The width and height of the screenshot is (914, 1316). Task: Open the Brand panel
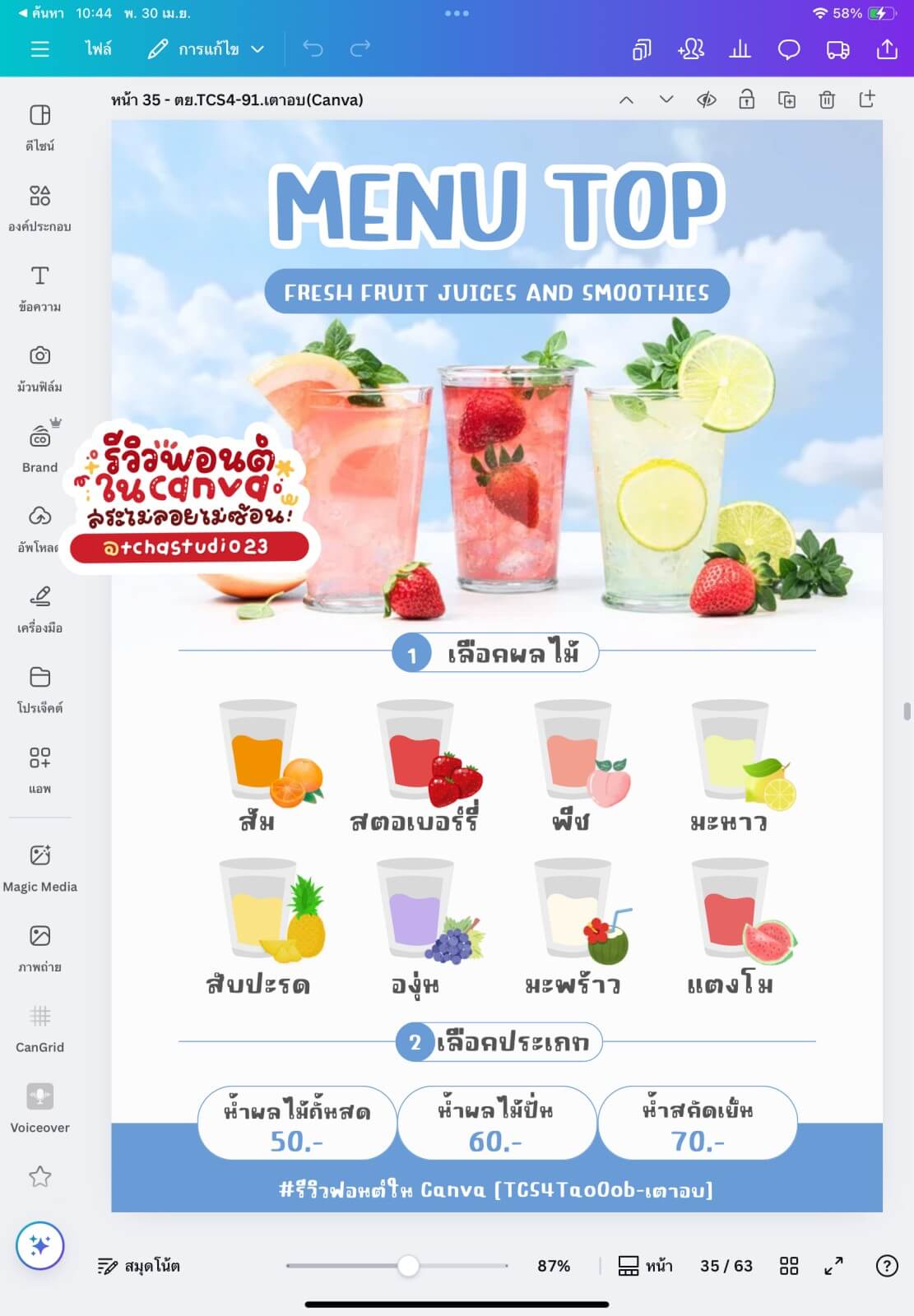tap(39, 448)
